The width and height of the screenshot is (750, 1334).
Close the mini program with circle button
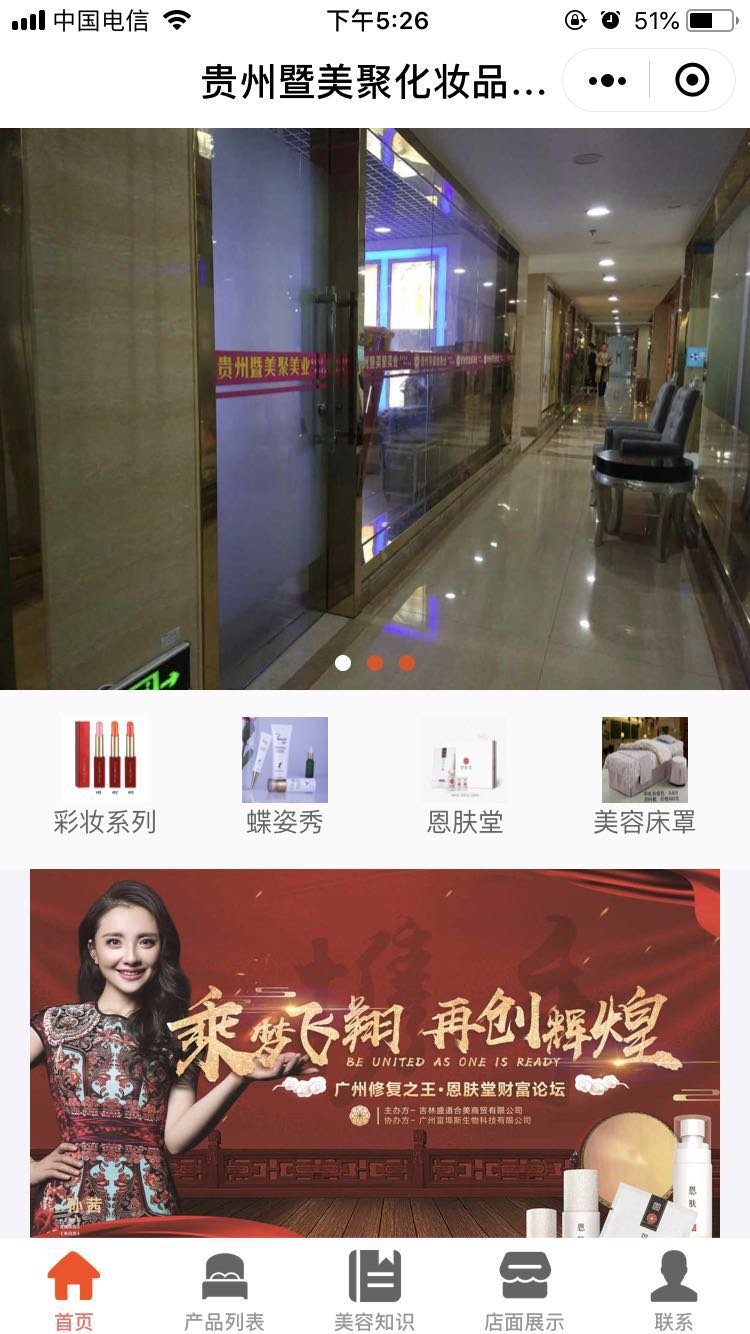pyautogui.click(x=692, y=80)
